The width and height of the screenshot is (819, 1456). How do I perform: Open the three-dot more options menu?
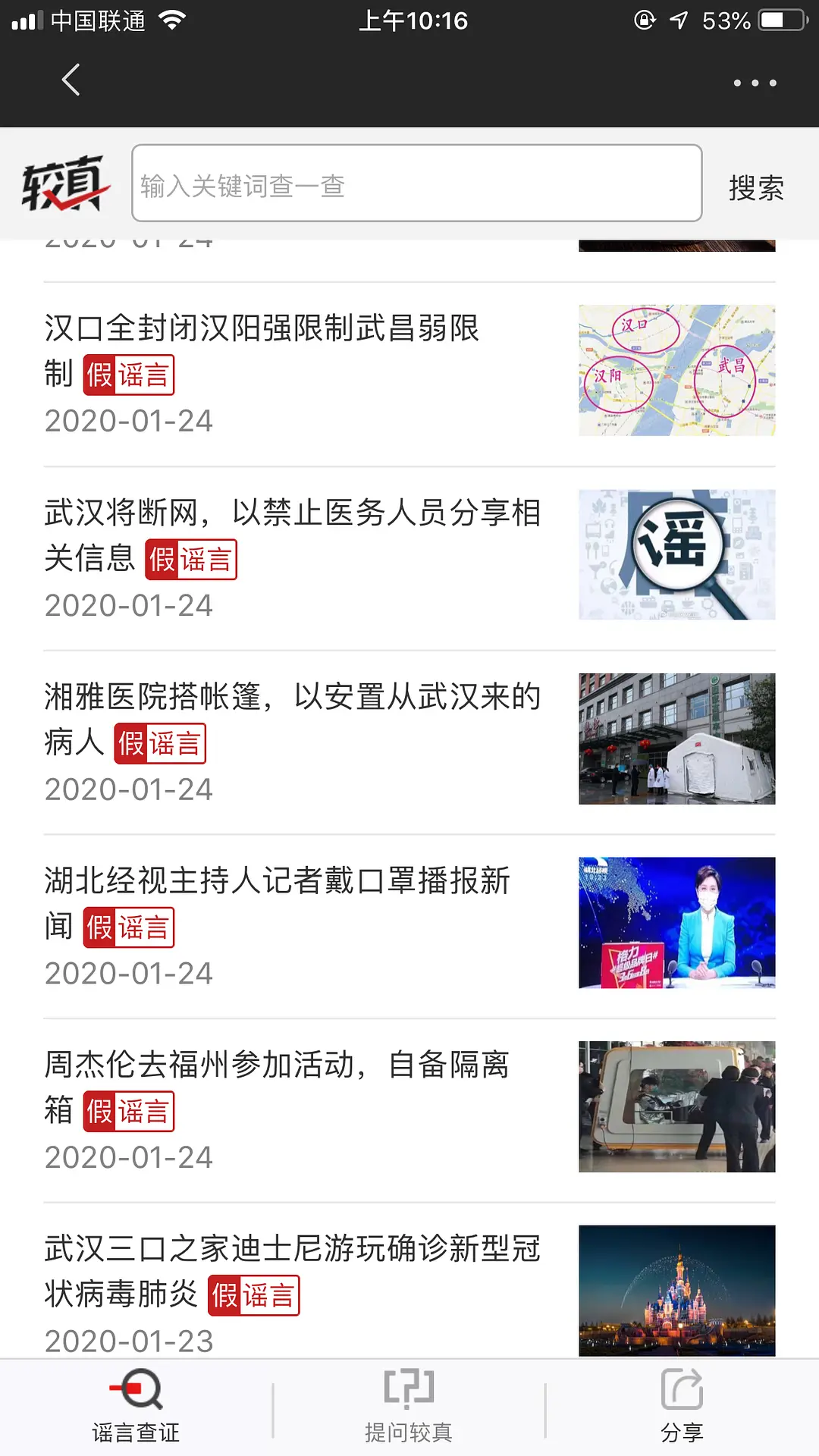point(755,83)
